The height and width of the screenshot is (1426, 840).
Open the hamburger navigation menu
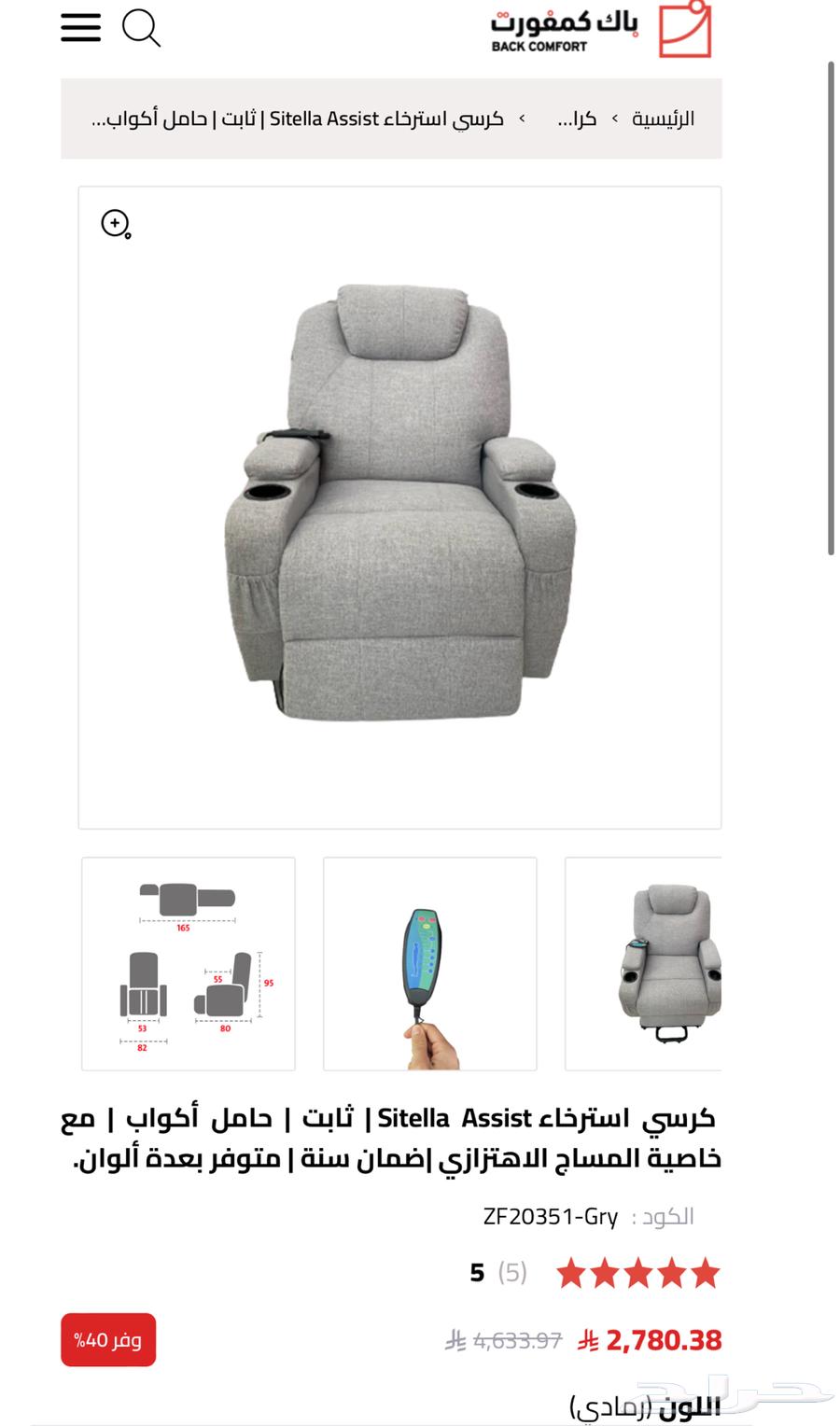tap(80, 28)
